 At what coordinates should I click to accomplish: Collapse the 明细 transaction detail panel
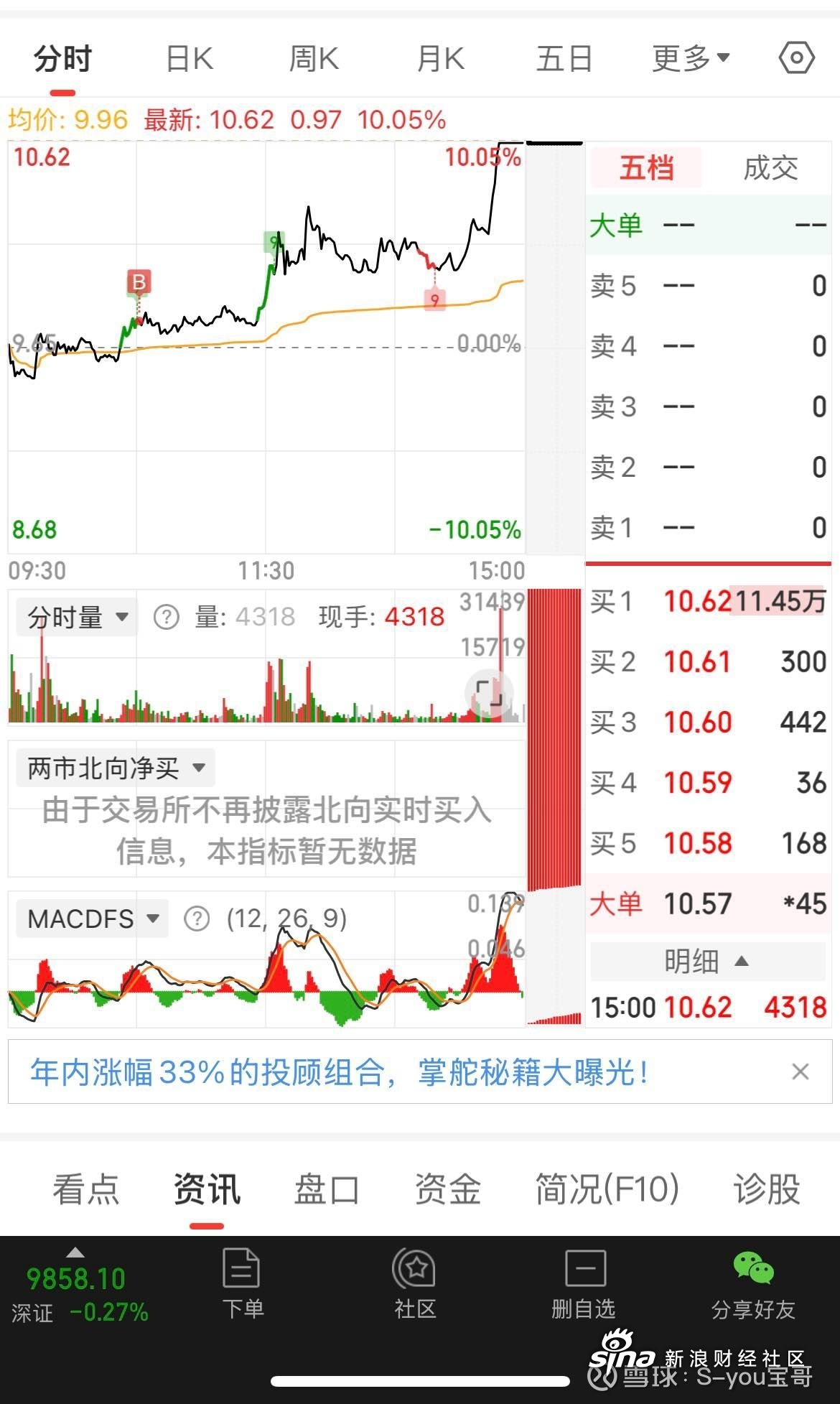point(707,961)
